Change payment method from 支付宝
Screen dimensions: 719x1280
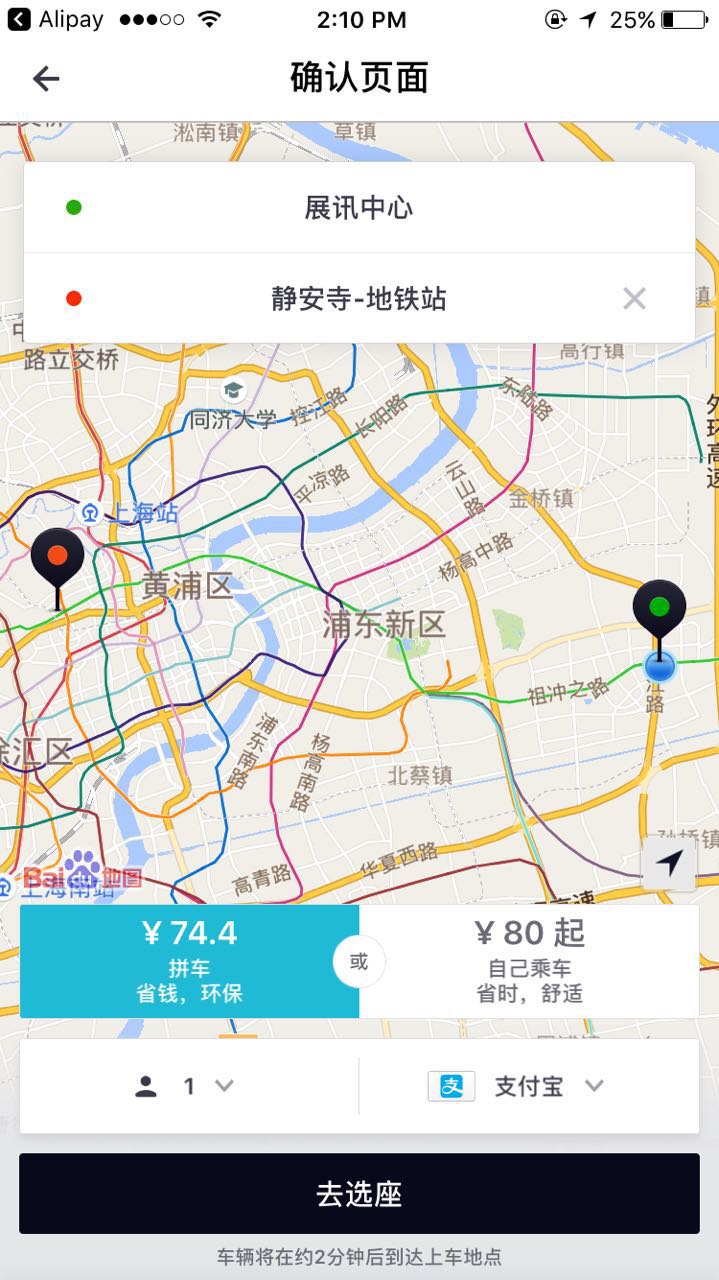(529, 1086)
